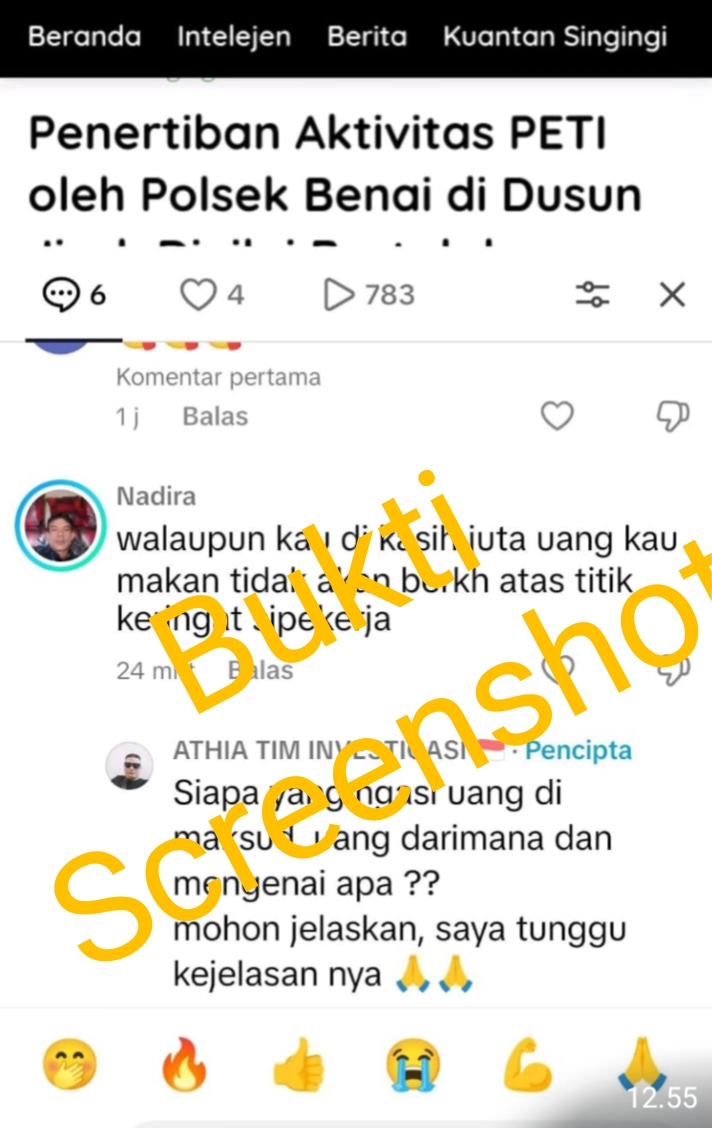The width and height of the screenshot is (712, 1128).
Task: Open the Beranda menu item
Action: (84, 38)
